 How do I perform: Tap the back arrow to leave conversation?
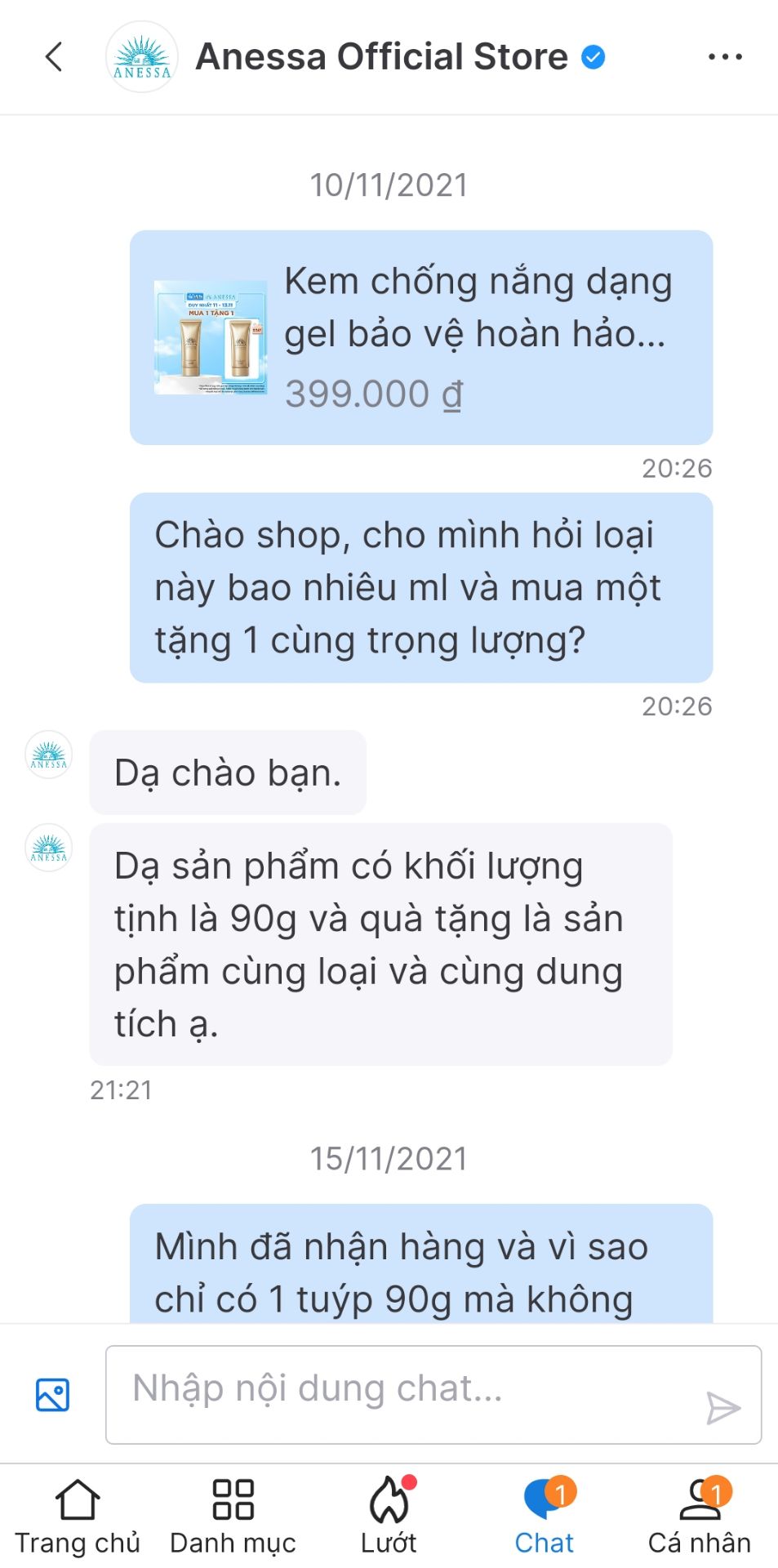[52, 58]
